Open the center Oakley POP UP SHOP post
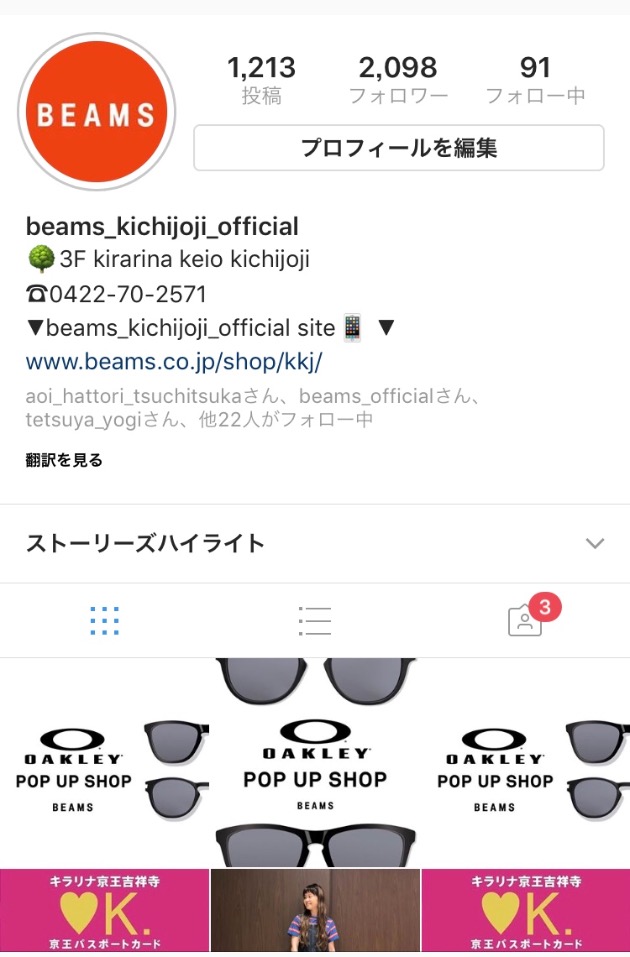The image size is (630, 957). [315, 762]
